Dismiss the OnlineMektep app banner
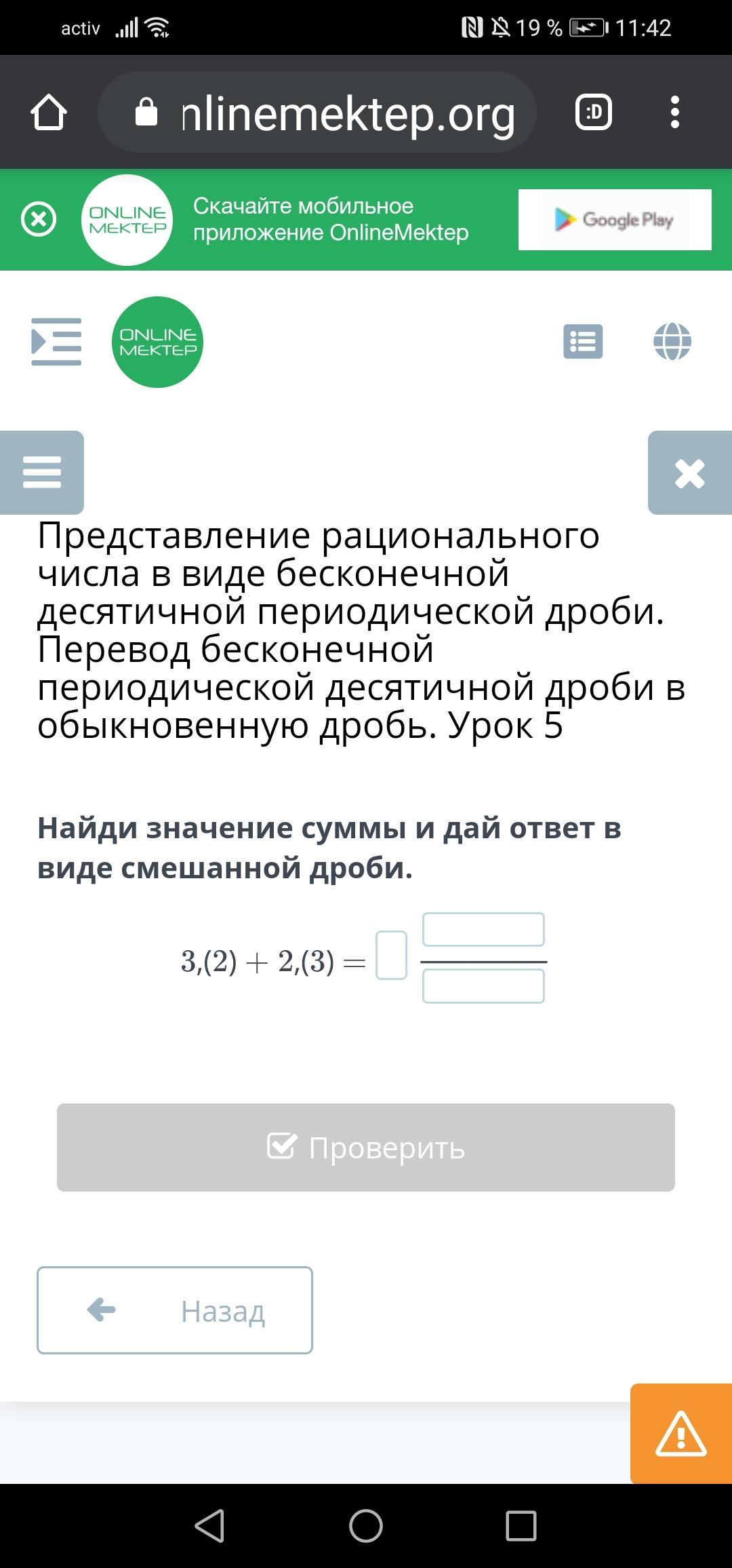 39,219
